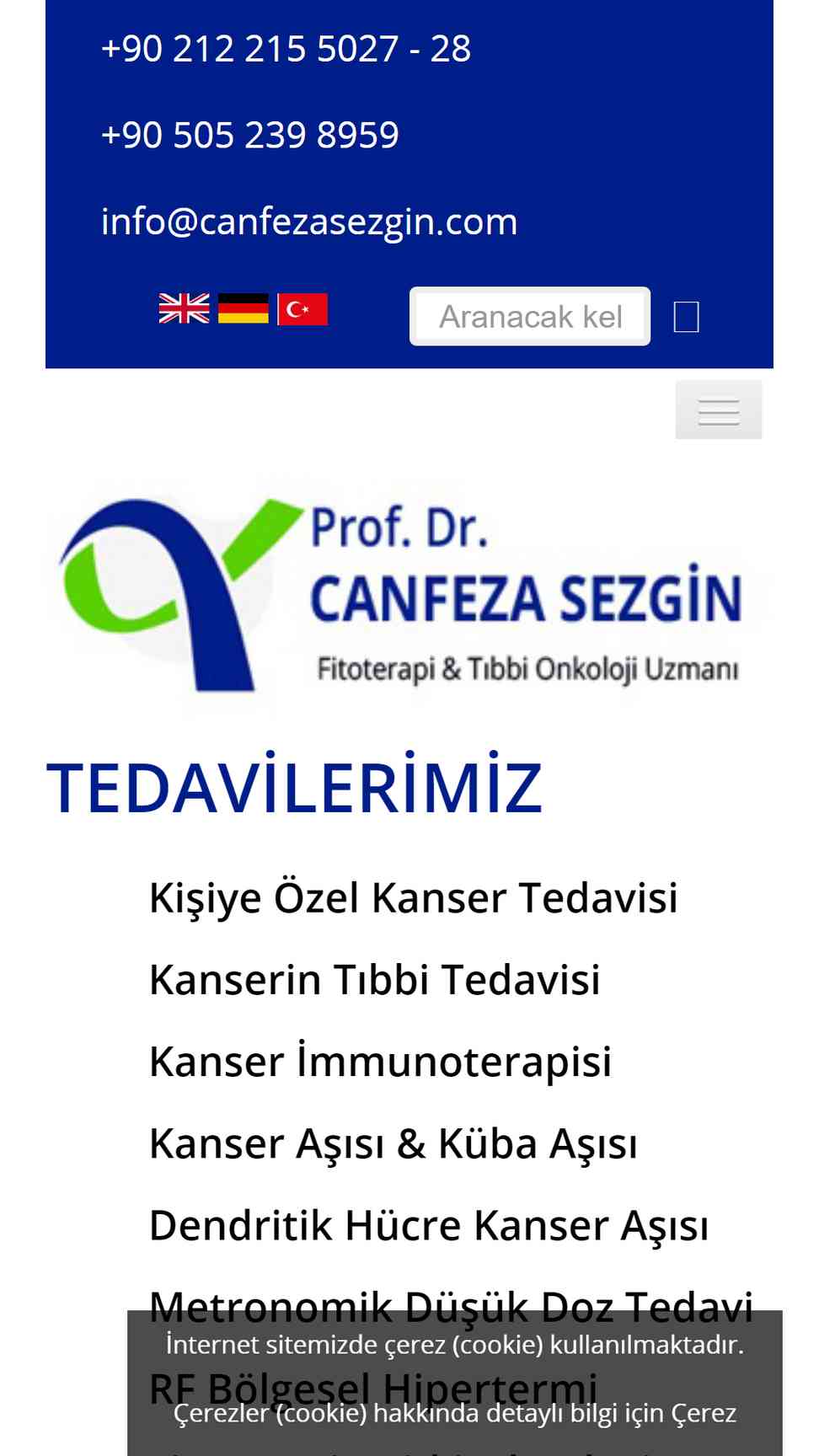Email info@canfezasezgin.com

(309, 222)
